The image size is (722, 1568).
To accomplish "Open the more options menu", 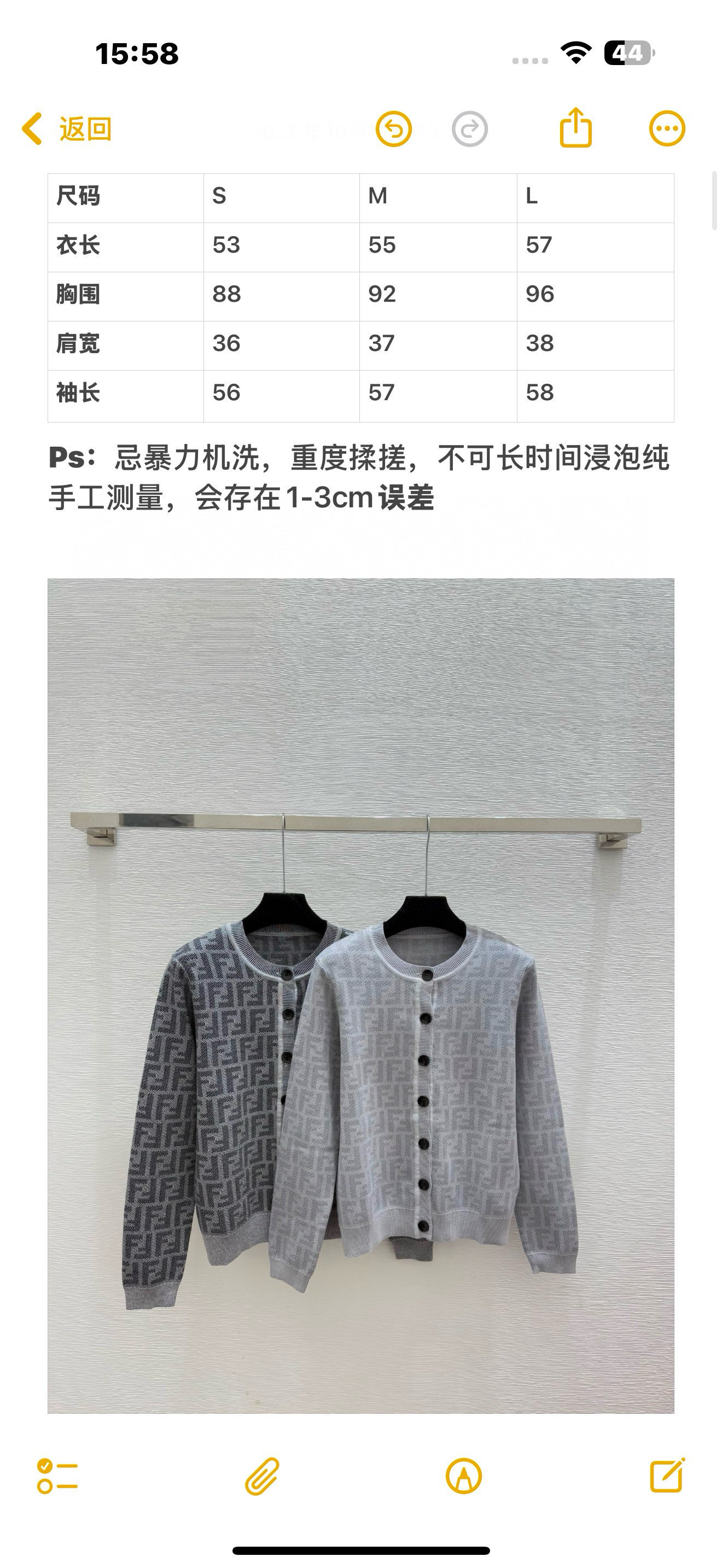I will pos(667,129).
